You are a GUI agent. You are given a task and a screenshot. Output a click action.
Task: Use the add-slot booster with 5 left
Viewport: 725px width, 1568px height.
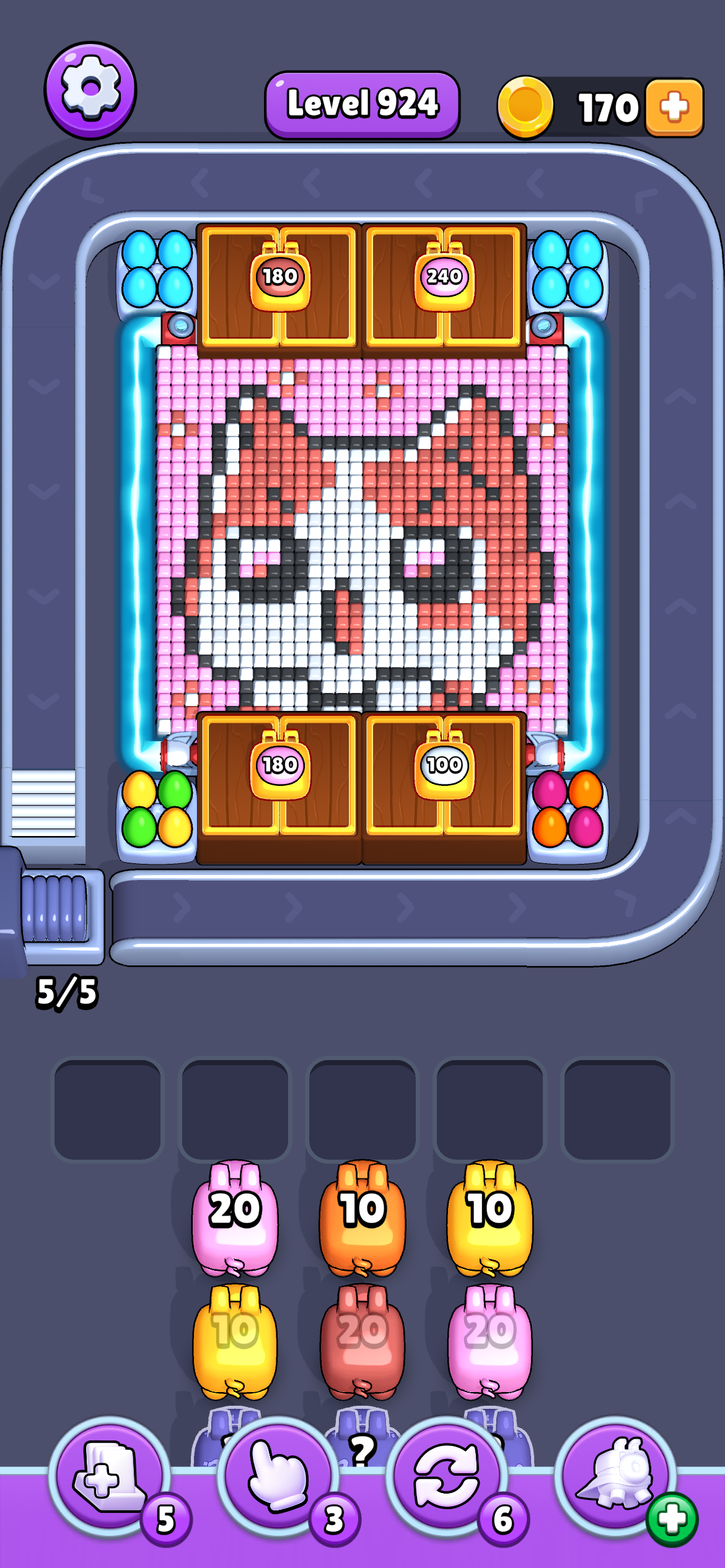(109, 1477)
